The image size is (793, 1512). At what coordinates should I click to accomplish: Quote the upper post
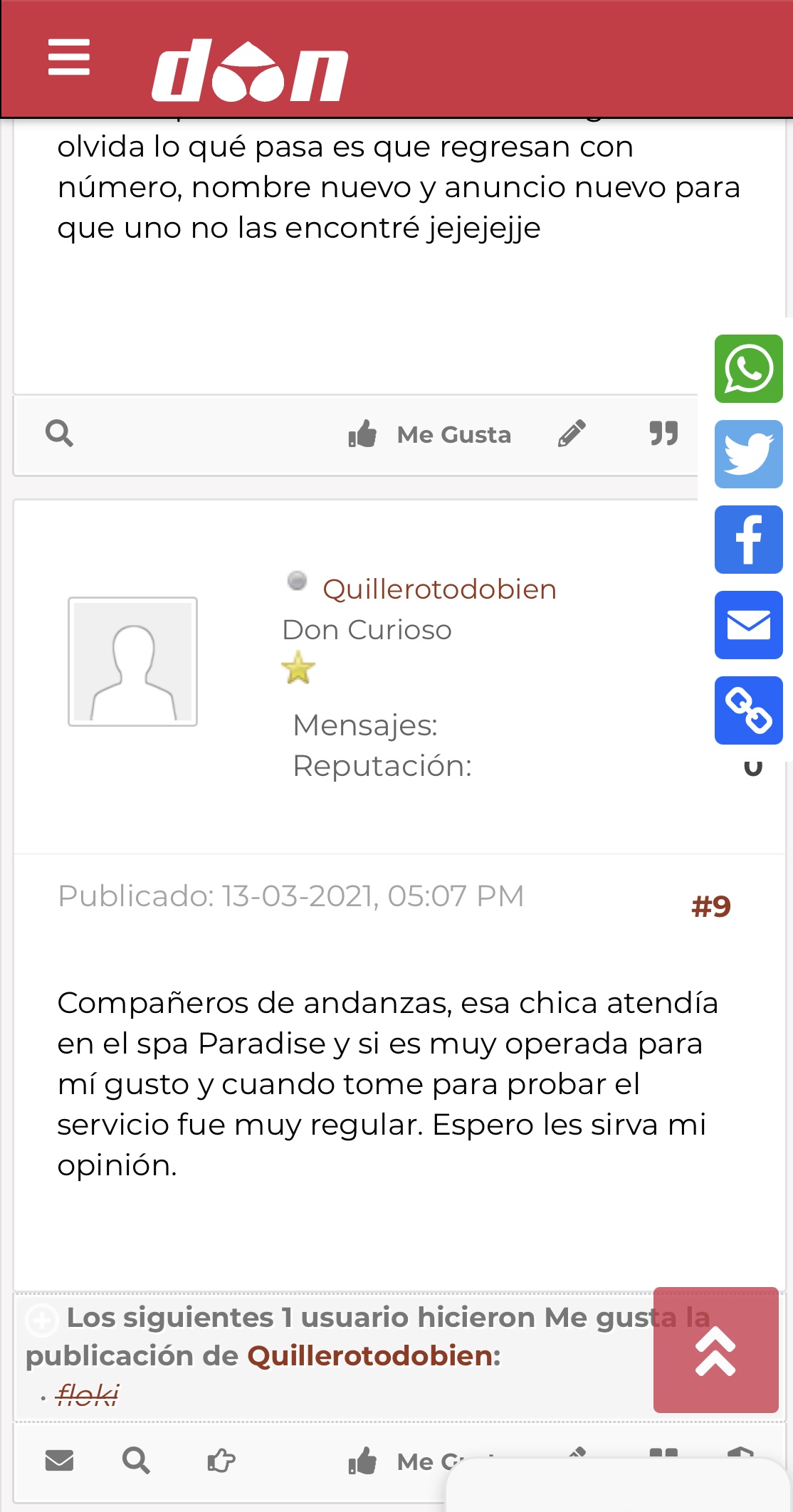tap(663, 433)
